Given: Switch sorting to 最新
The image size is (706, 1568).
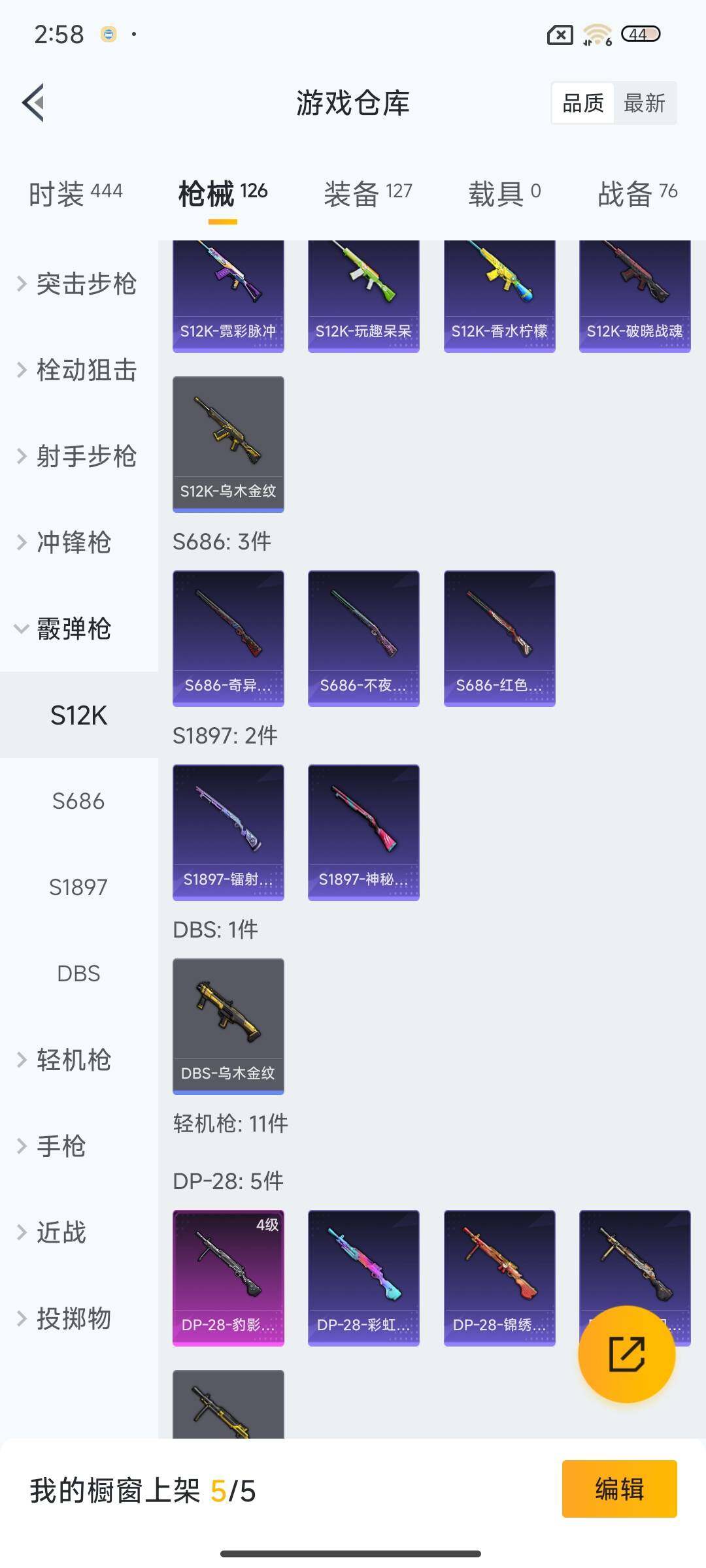Looking at the screenshot, I should point(645,103).
